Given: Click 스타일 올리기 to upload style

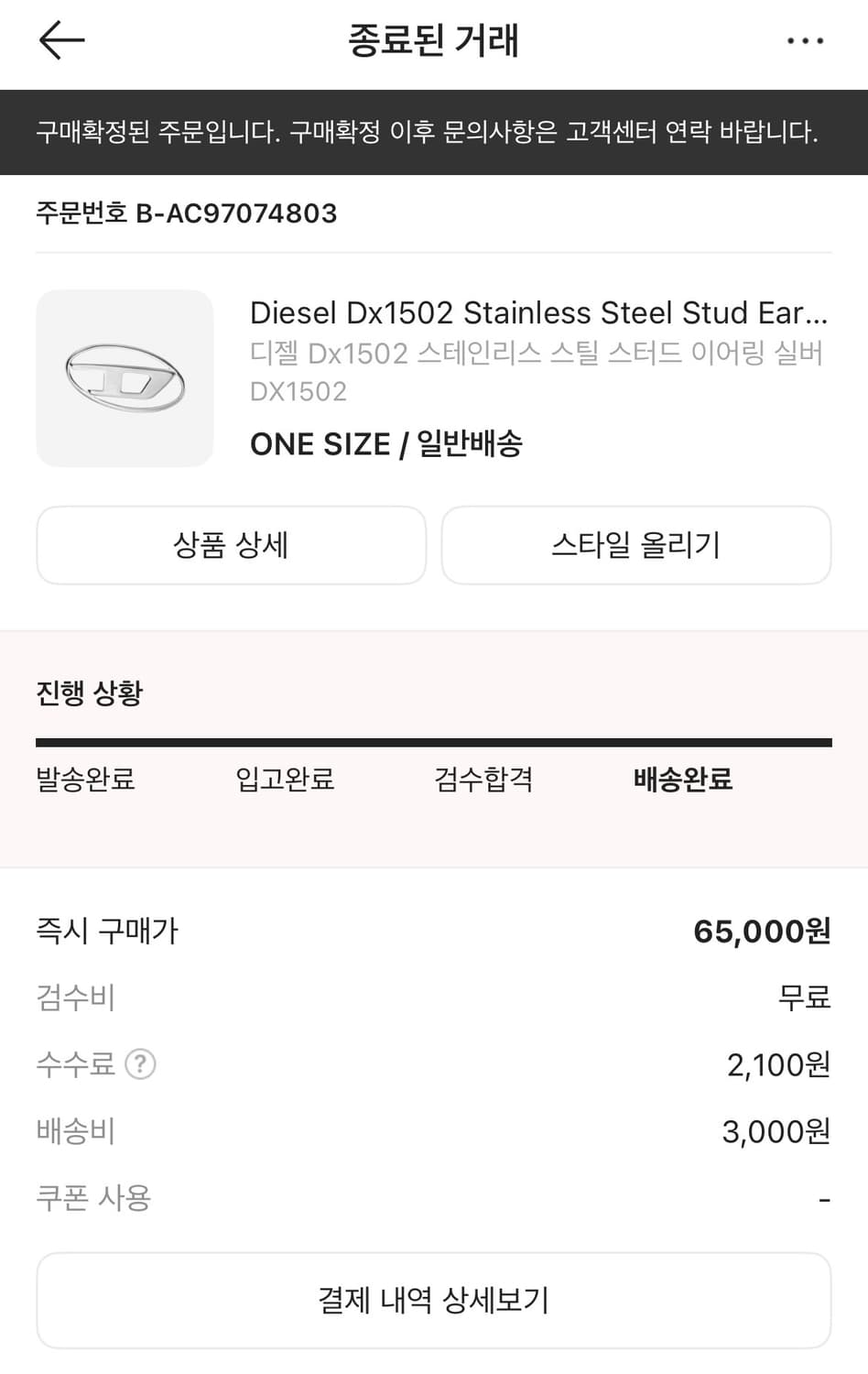Looking at the screenshot, I should click(635, 545).
